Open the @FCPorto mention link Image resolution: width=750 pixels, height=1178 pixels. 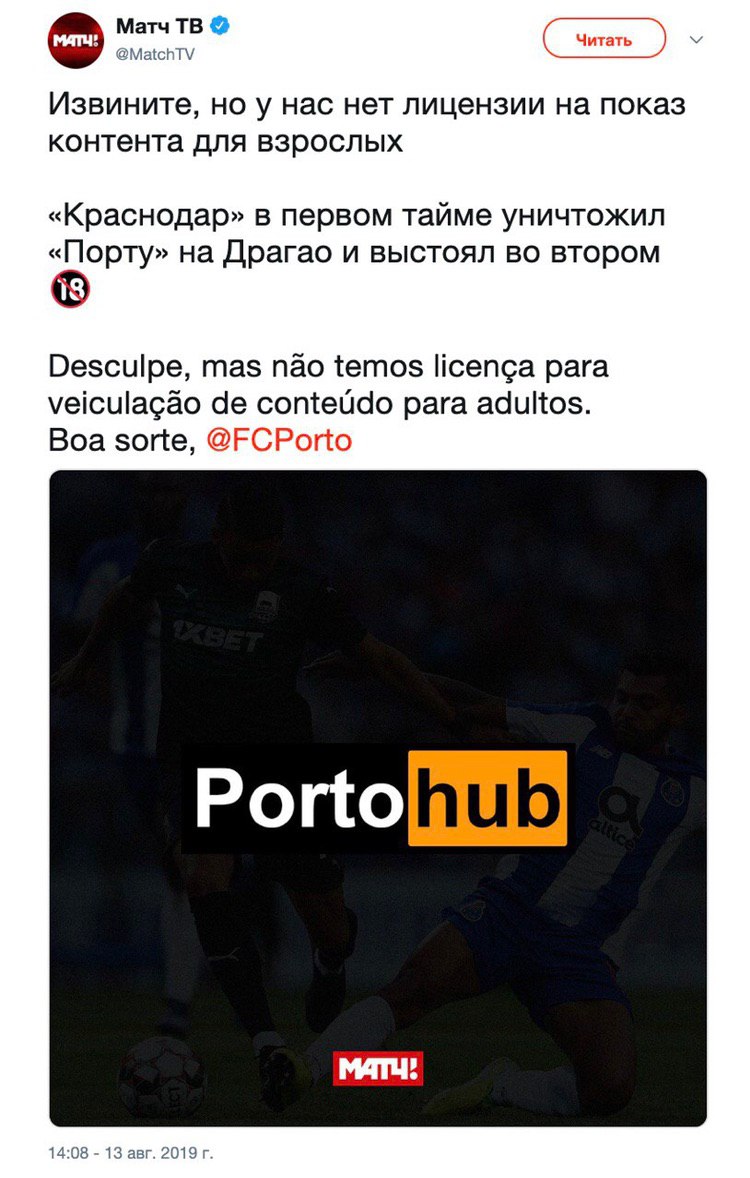tap(278, 441)
